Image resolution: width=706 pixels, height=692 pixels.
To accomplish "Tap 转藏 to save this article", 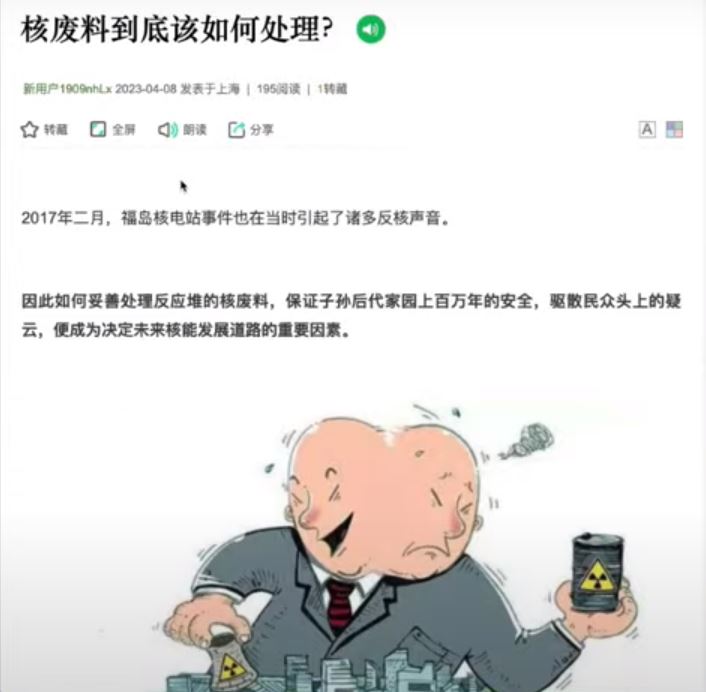I will tap(45, 130).
